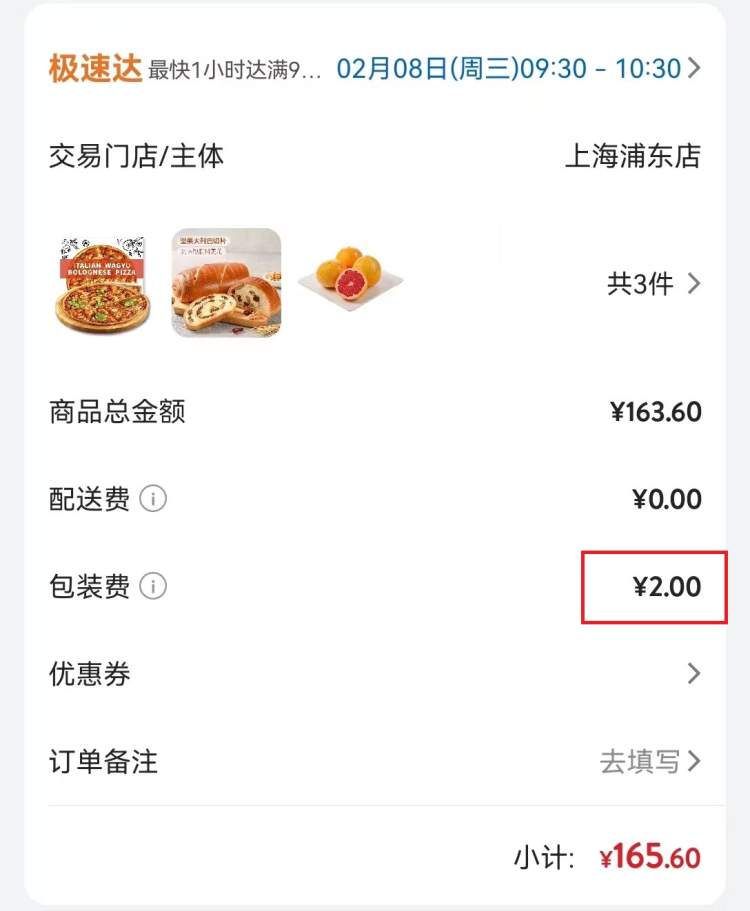Open the pizza product thumbnail
This screenshot has width=750, height=911.
tap(103, 284)
